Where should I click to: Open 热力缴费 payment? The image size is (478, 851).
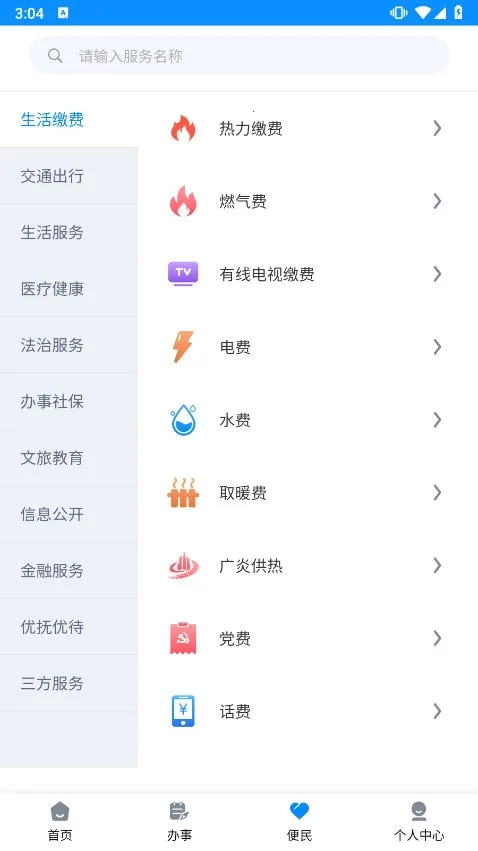308,129
